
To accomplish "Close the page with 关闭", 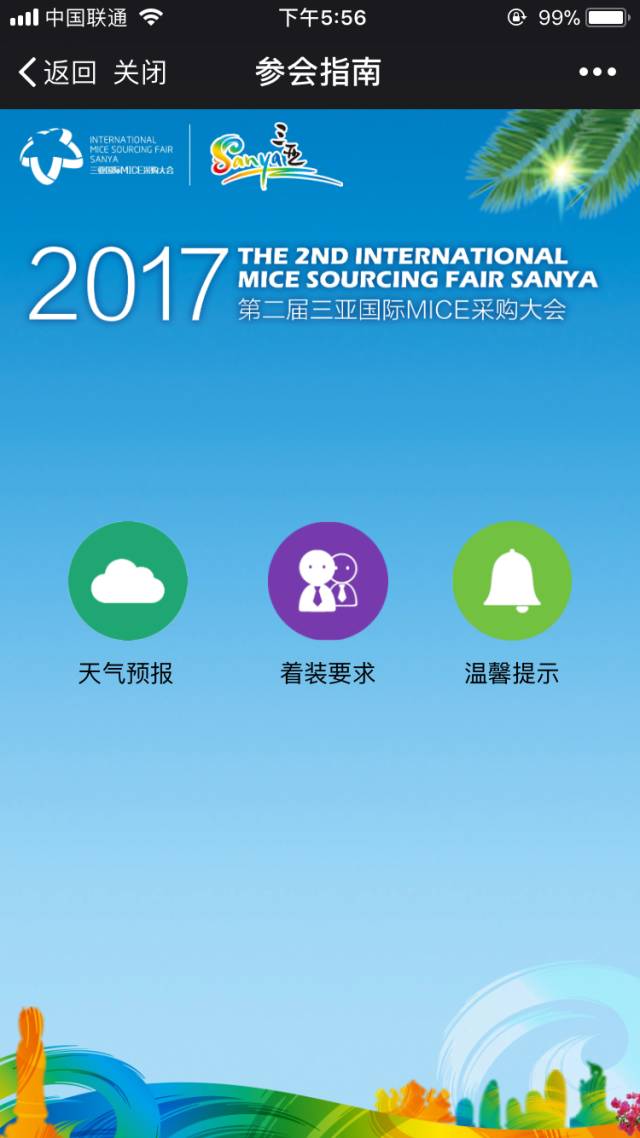I will 139,72.
